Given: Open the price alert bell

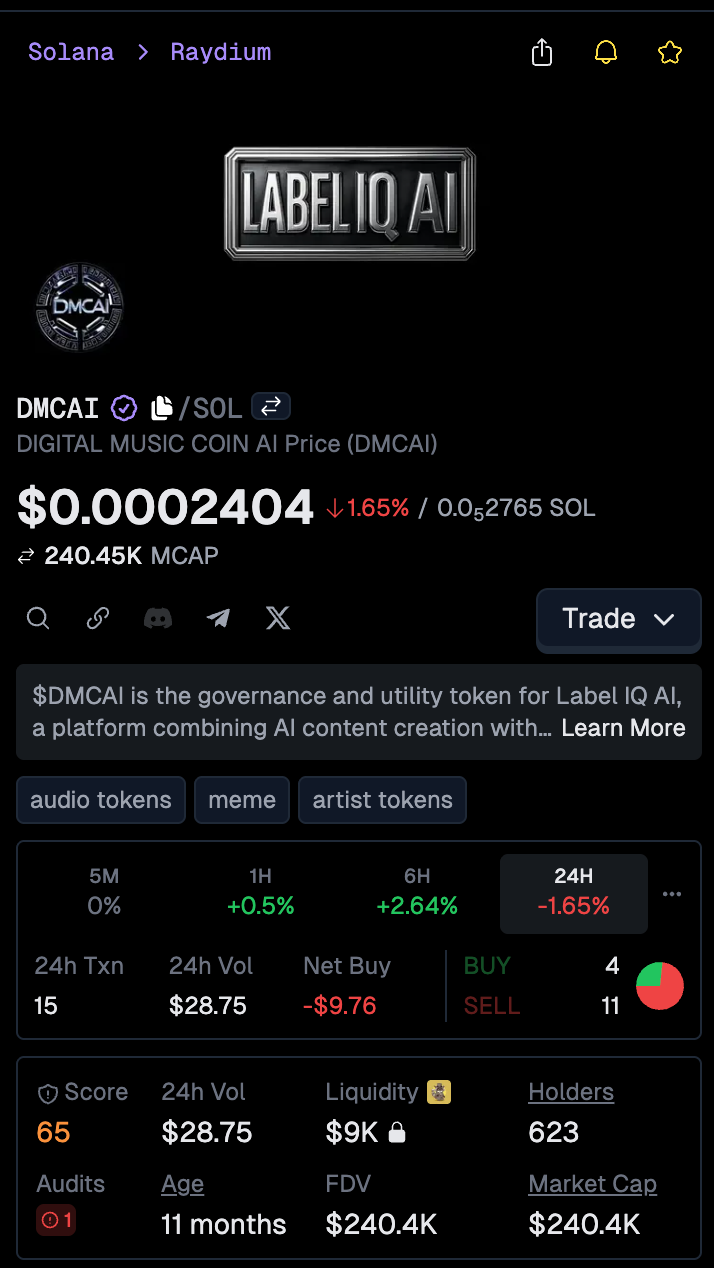Looking at the screenshot, I should pyautogui.click(x=605, y=53).
